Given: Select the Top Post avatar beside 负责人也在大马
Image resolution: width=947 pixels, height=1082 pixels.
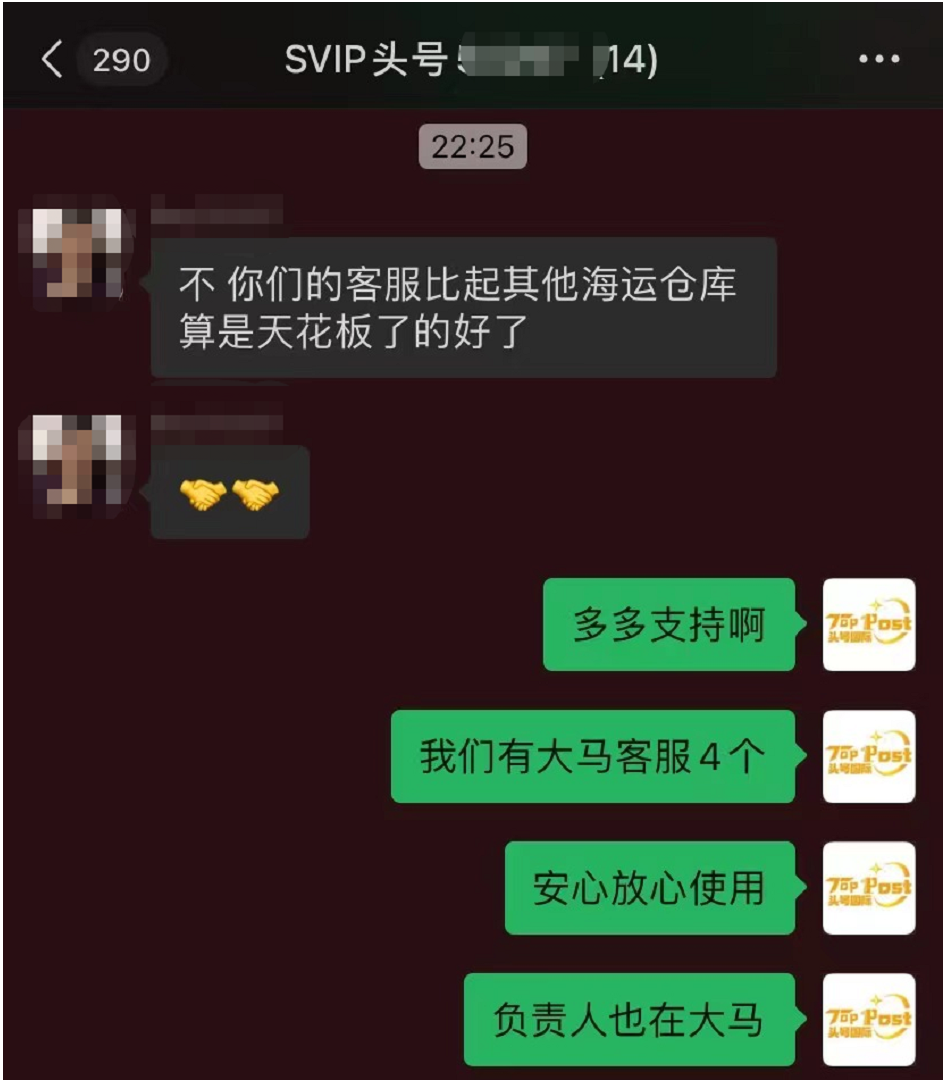Looking at the screenshot, I should point(868,1020).
